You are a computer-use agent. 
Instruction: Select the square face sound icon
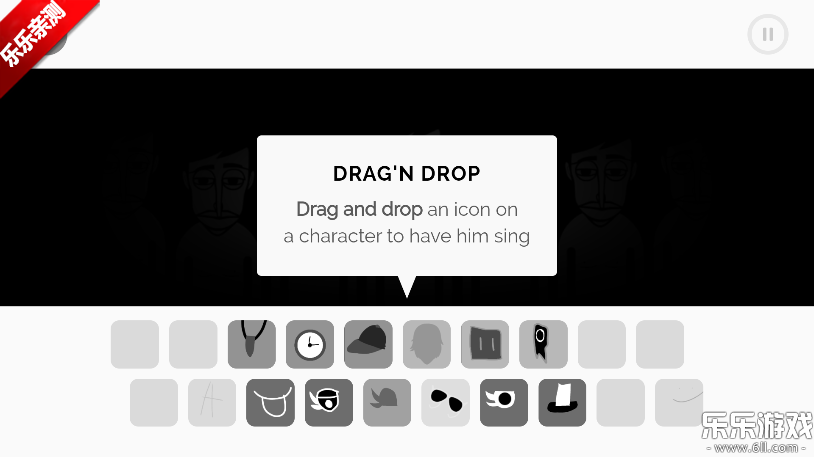pos(485,344)
